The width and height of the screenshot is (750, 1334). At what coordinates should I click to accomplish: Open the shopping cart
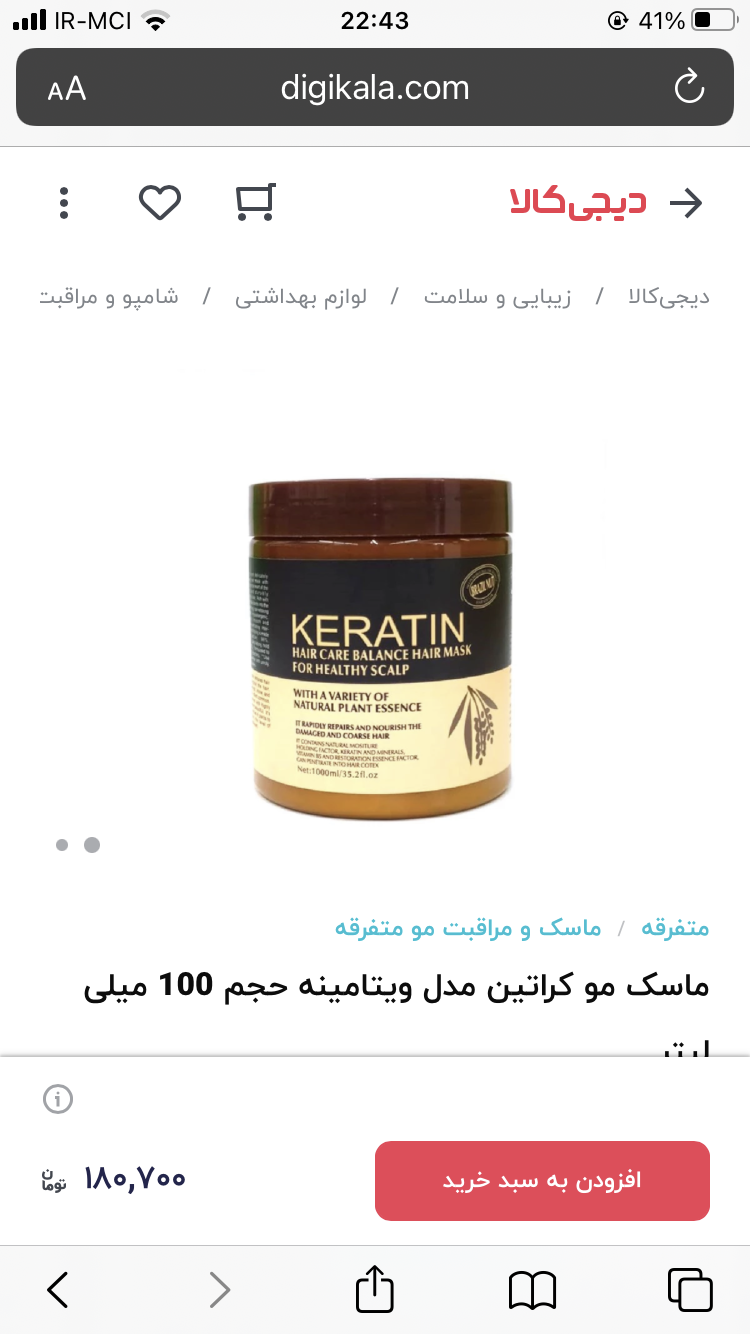tap(255, 202)
